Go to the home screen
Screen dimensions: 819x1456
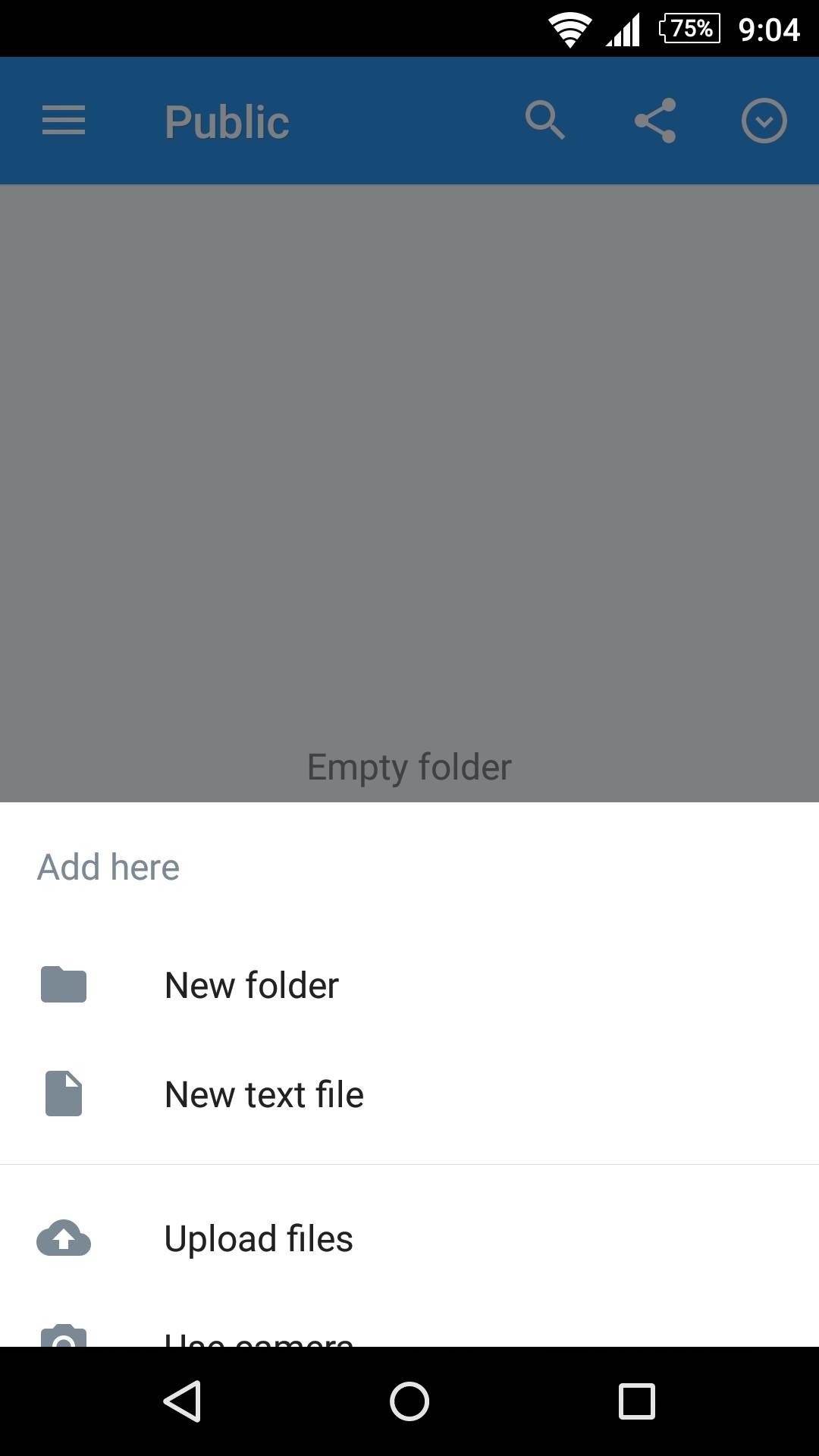pyautogui.click(x=409, y=1401)
